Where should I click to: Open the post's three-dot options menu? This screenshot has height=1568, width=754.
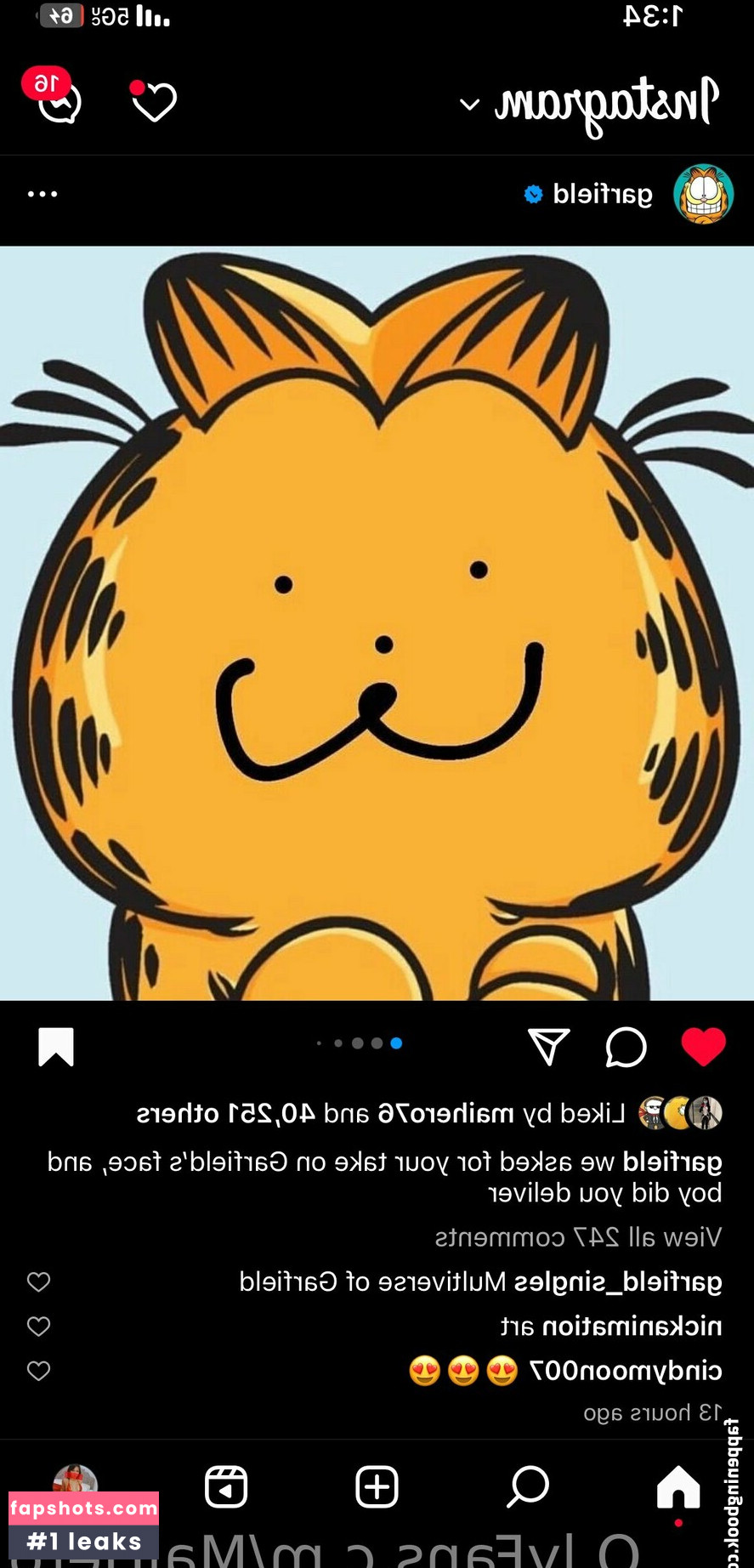42,194
